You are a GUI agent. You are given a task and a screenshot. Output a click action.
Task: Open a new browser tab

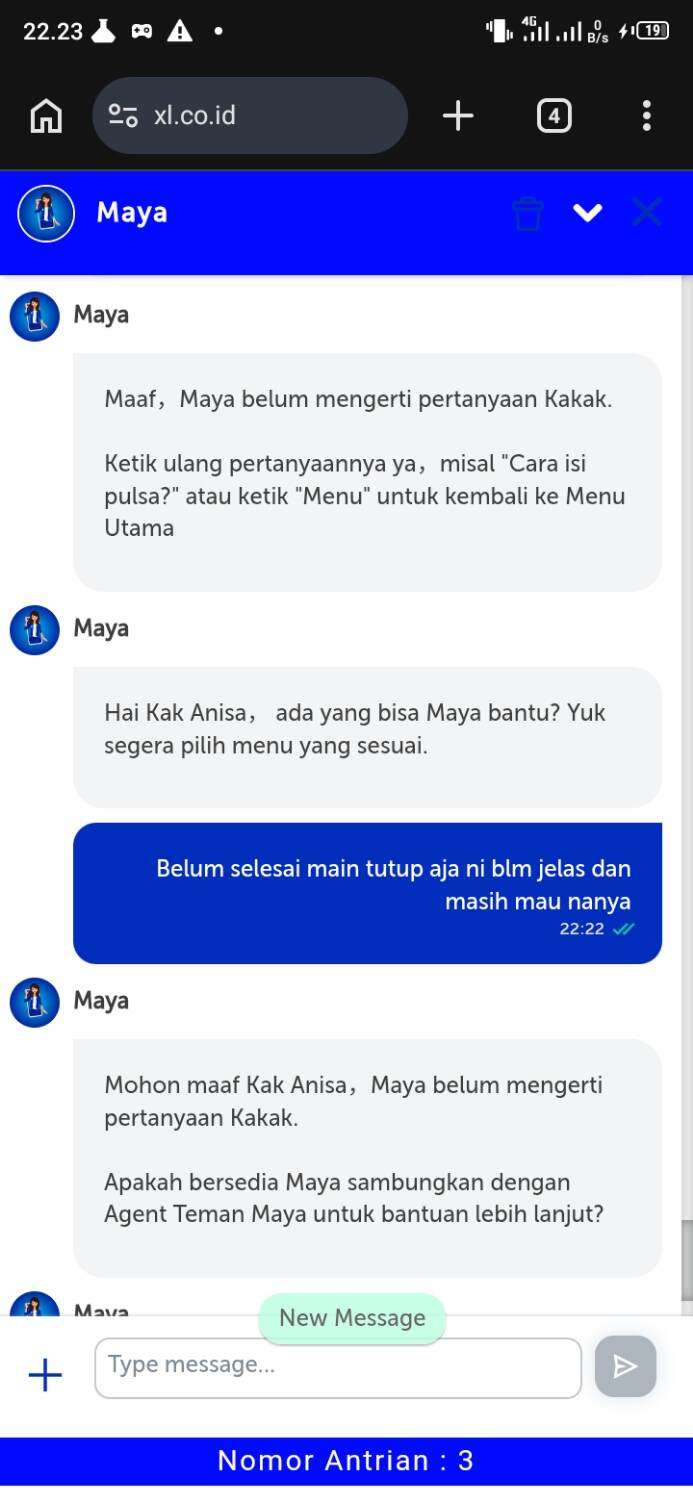coord(458,116)
